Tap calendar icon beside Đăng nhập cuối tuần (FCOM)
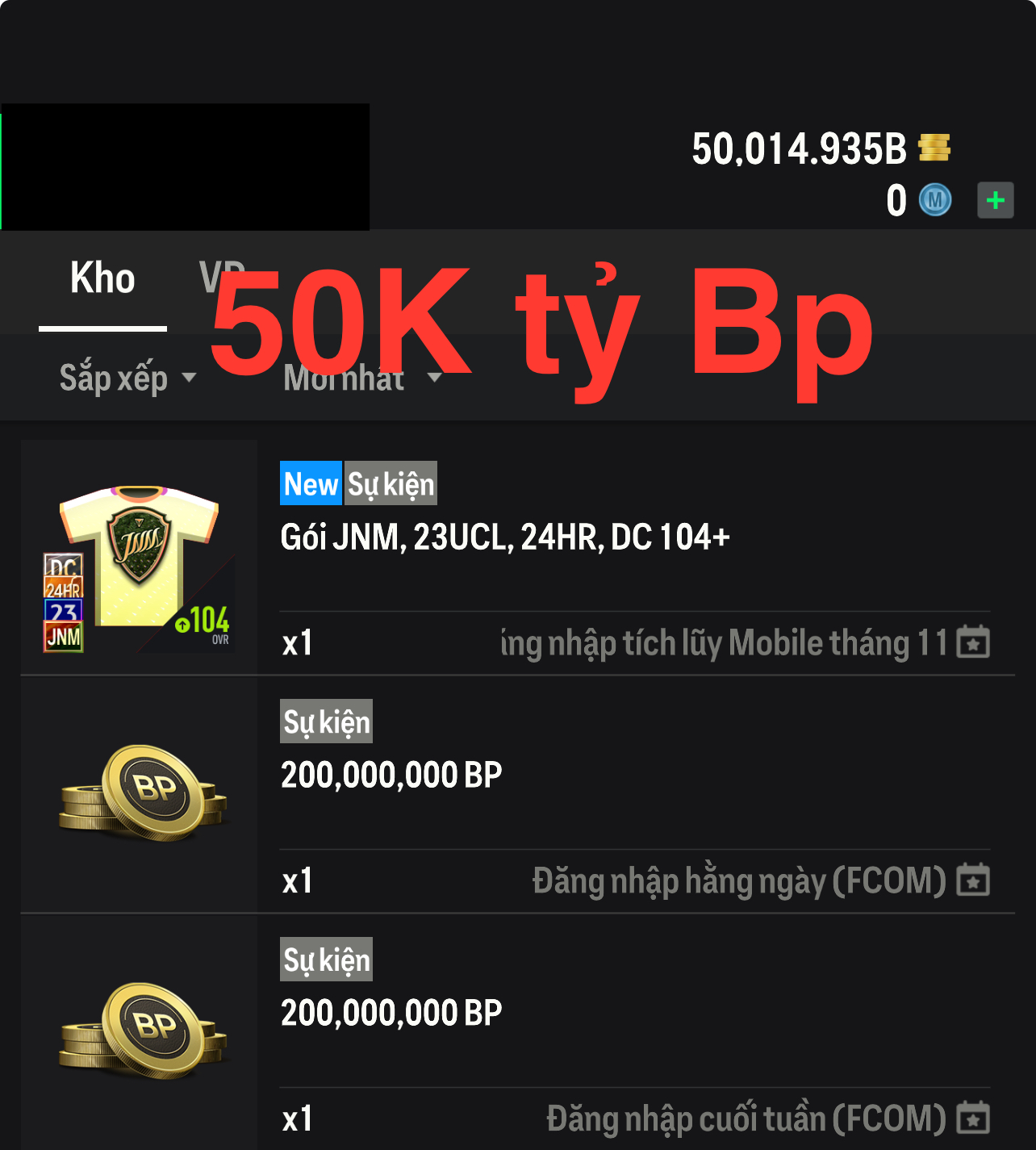This screenshot has height=1150, width=1036. (972, 1119)
